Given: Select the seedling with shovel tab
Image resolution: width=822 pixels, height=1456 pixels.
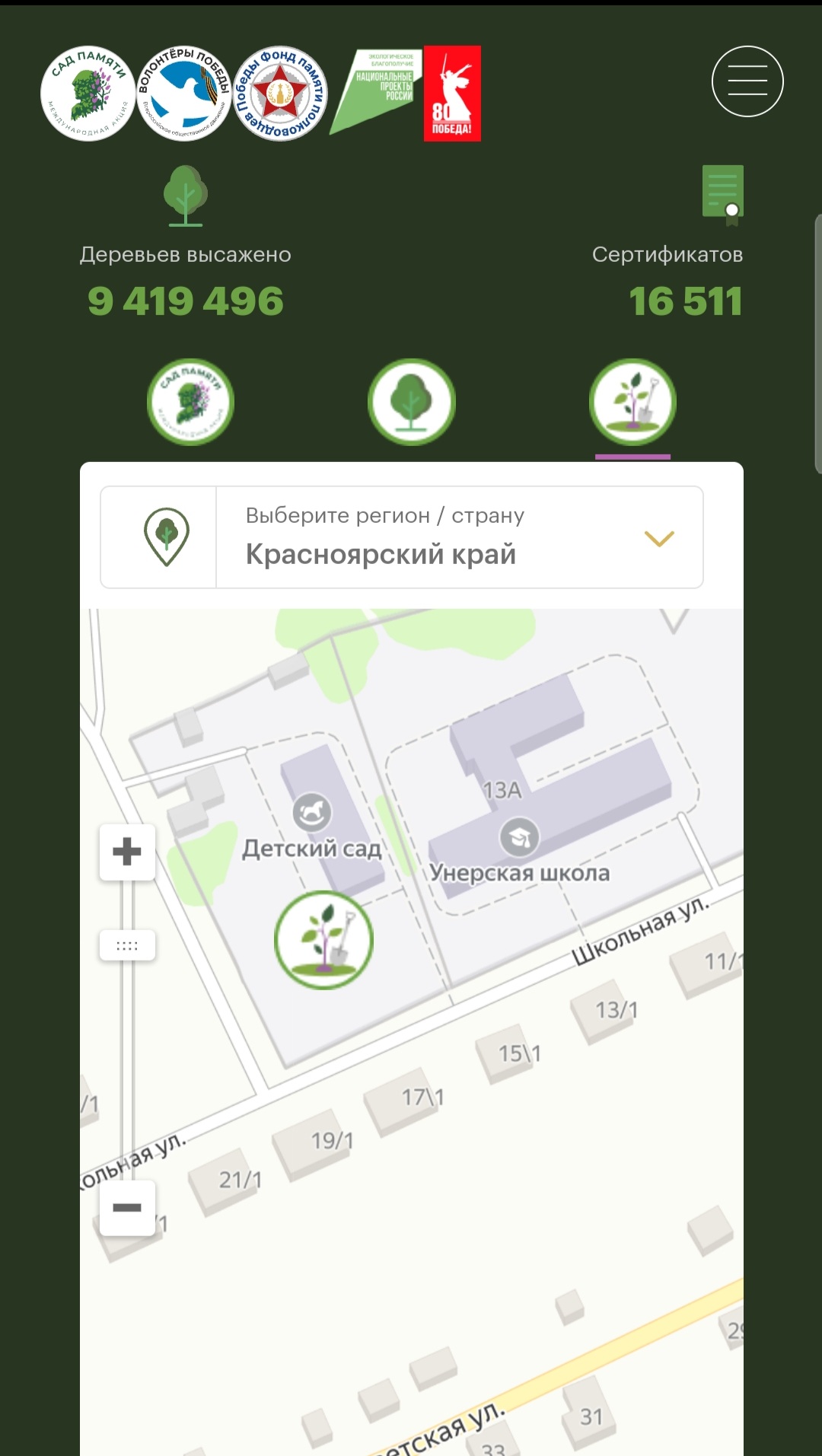Looking at the screenshot, I should click(x=632, y=402).
